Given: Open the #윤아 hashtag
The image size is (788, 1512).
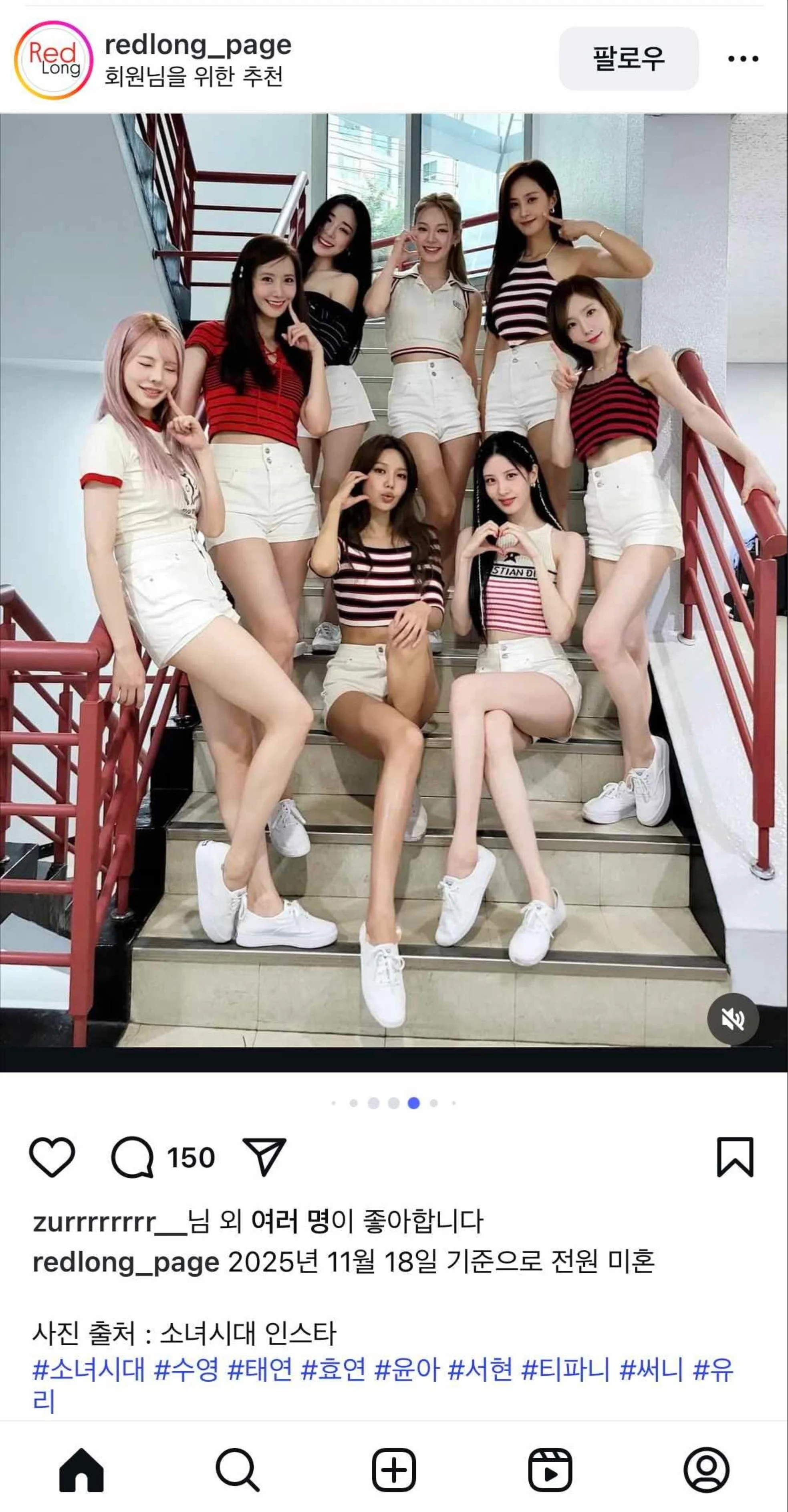Looking at the screenshot, I should pyautogui.click(x=407, y=1370).
